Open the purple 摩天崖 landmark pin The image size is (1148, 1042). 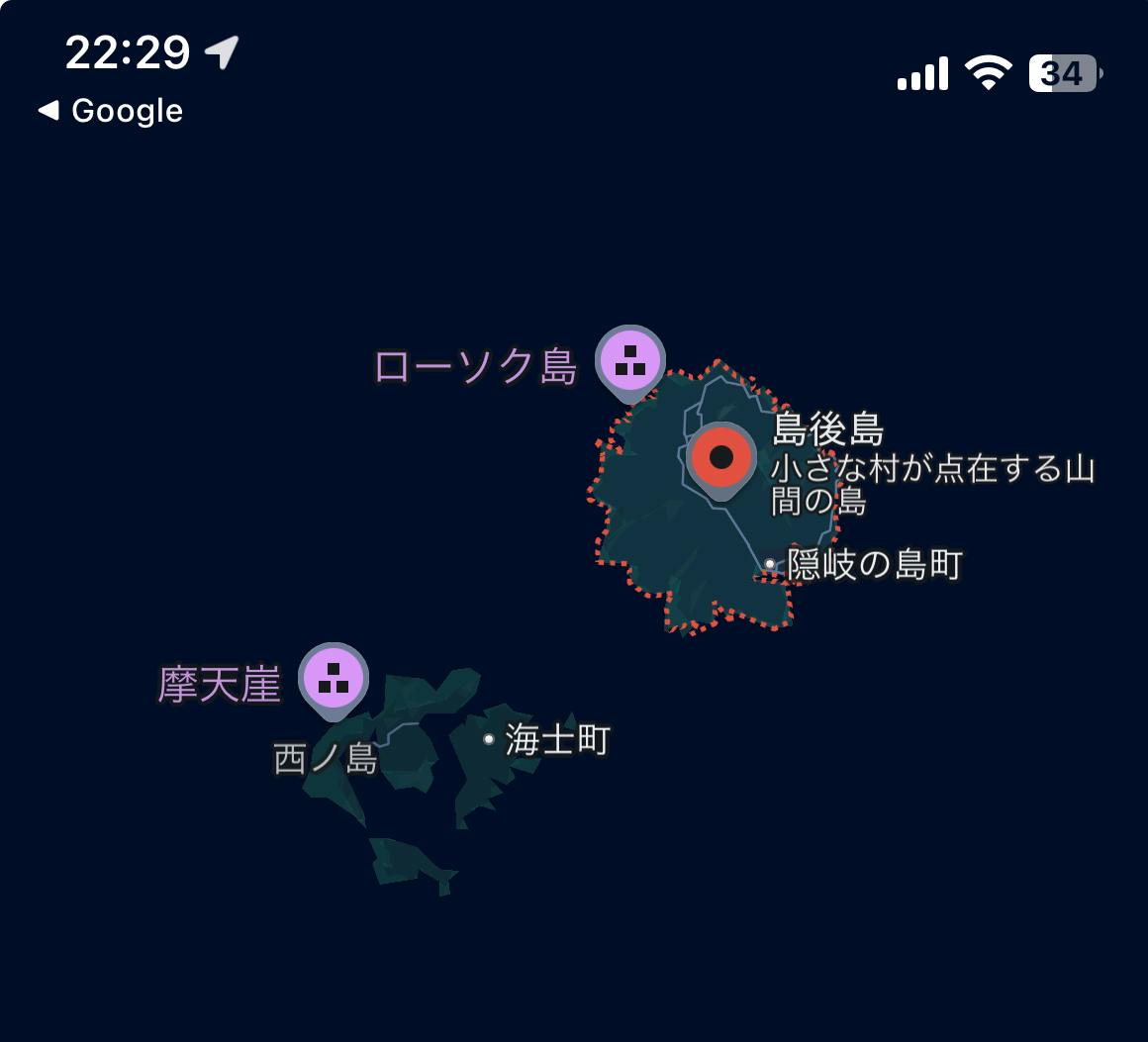pyautogui.click(x=334, y=678)
